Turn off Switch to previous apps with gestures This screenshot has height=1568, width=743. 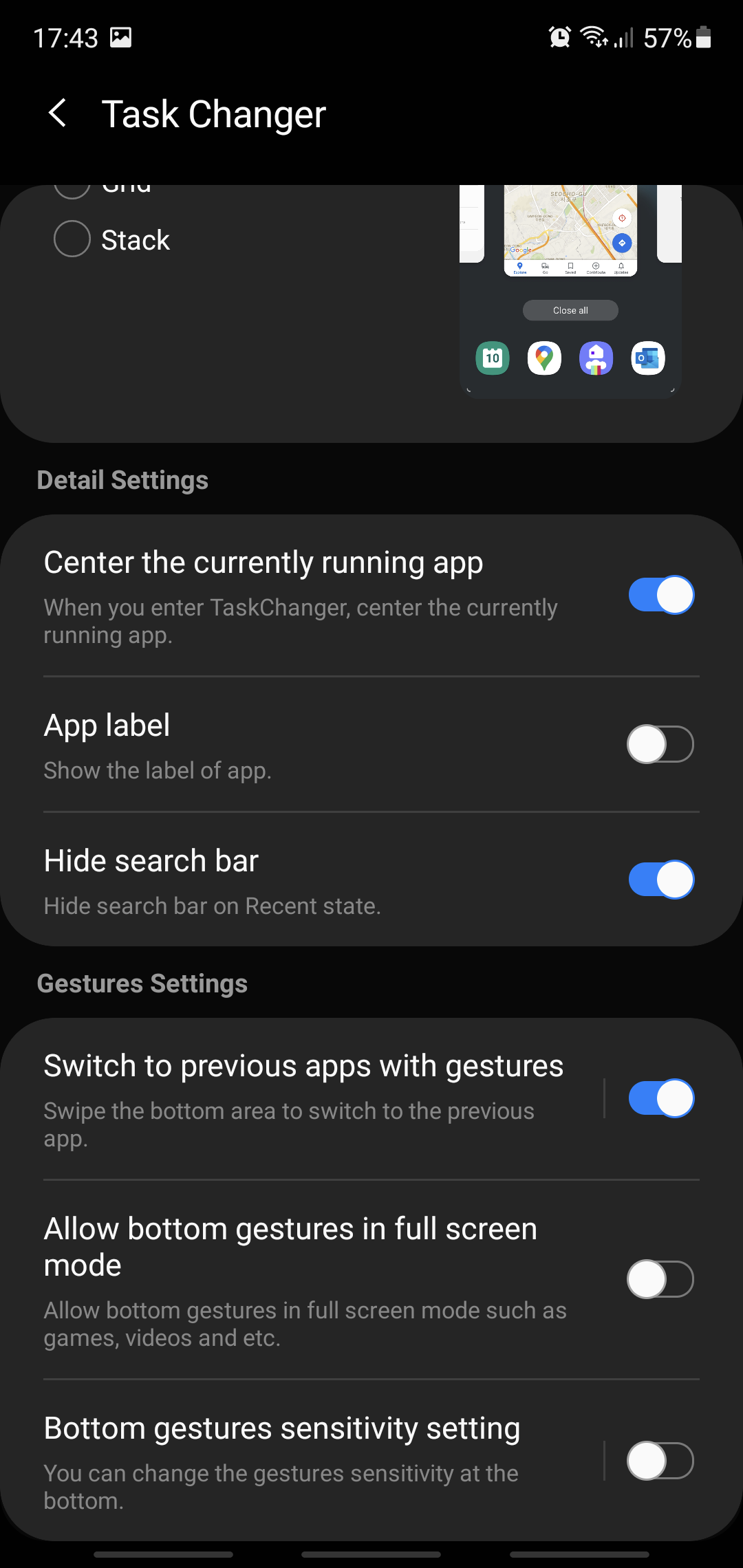tap(660, 1098)
